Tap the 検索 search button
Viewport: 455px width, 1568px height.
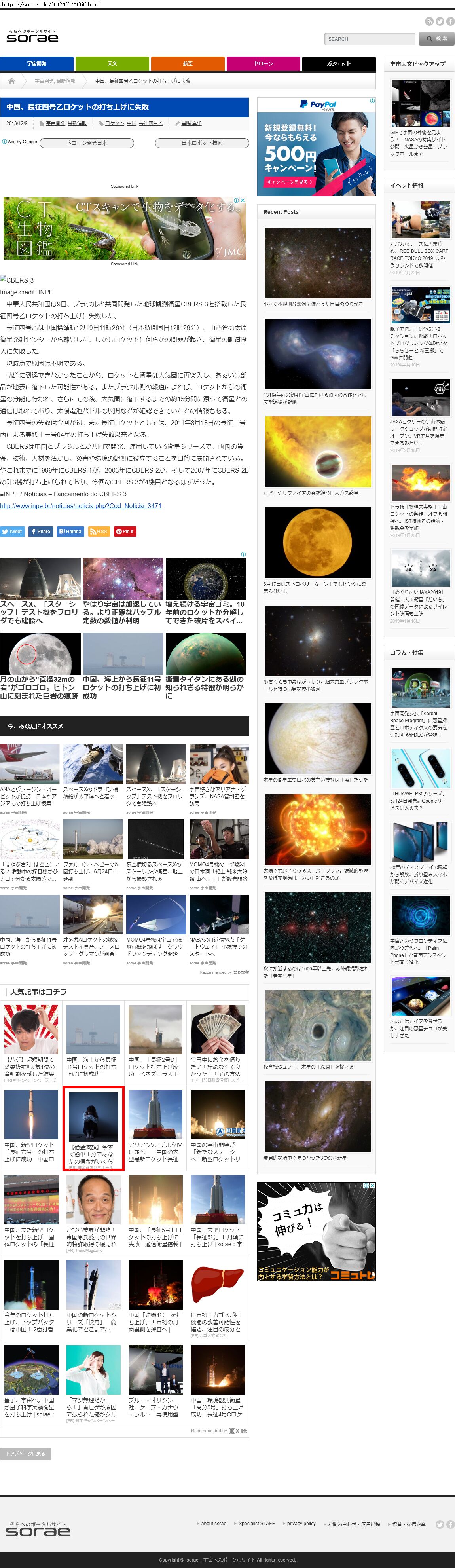tap(436, 39)
